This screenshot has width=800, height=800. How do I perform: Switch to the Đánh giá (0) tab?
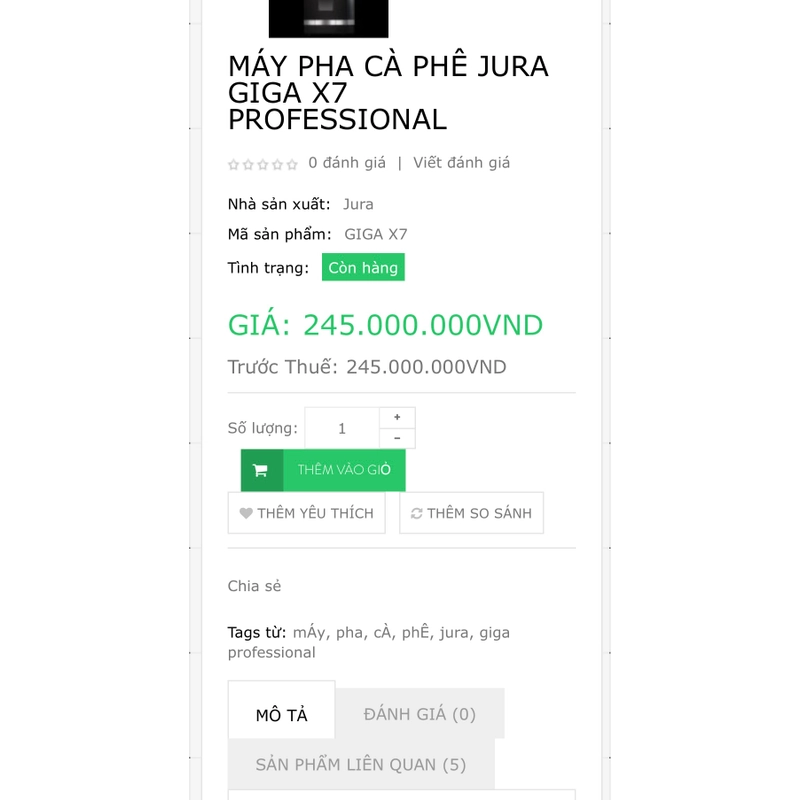(x=419, y=714)
